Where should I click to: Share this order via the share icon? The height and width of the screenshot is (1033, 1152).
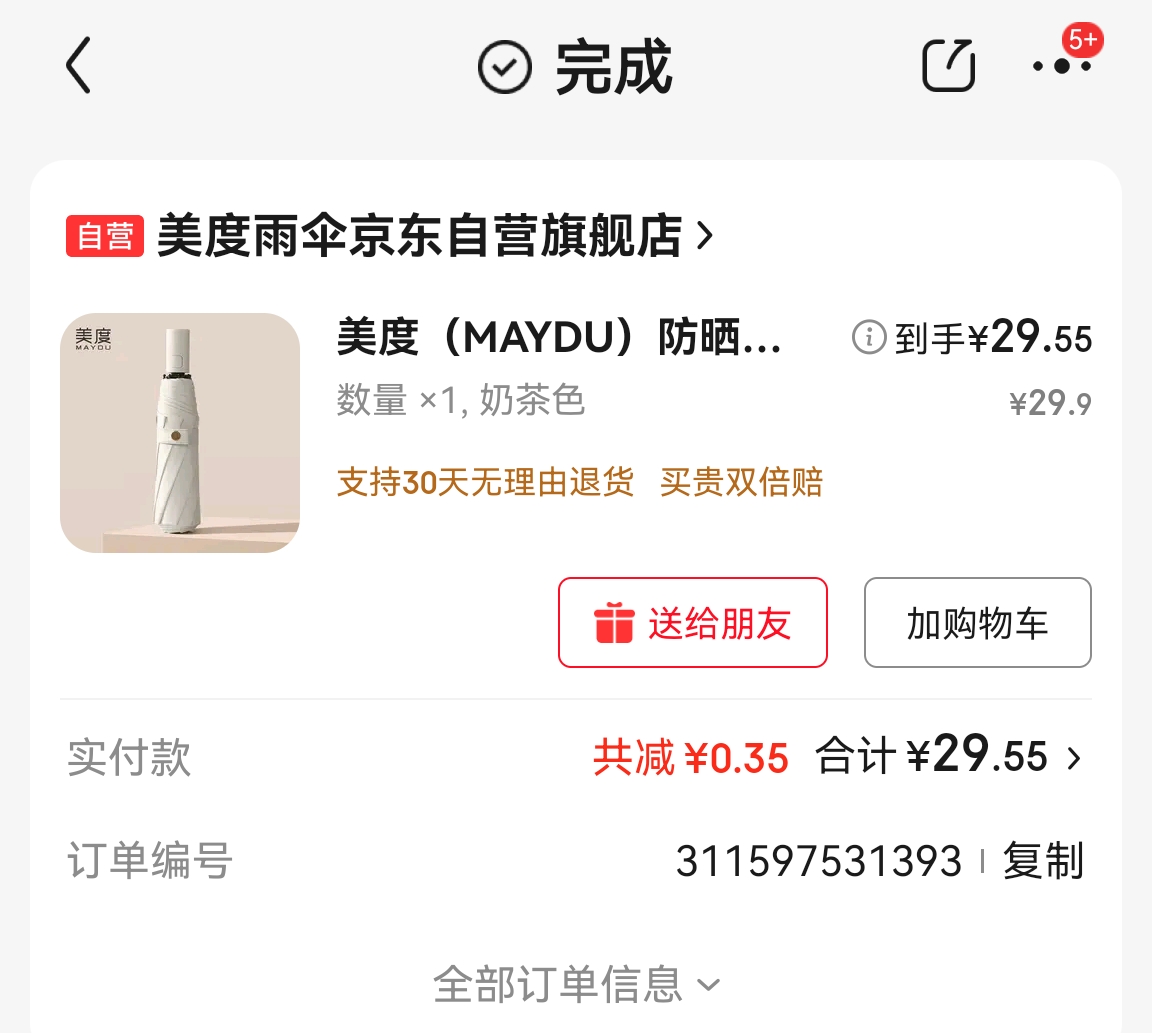click(947, 66)
